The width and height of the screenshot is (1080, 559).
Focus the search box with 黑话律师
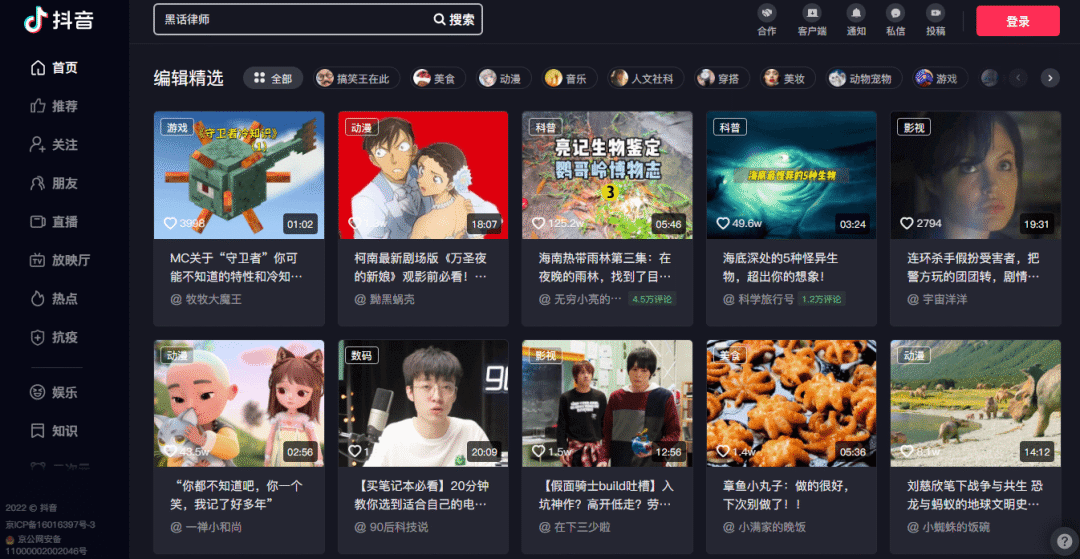coord(290,19)
